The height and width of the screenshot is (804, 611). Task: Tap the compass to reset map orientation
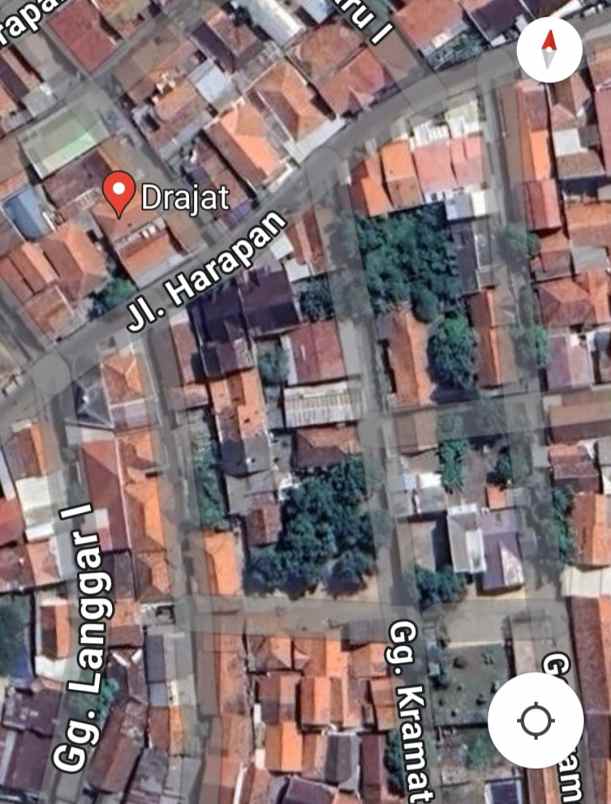(549, 49)
